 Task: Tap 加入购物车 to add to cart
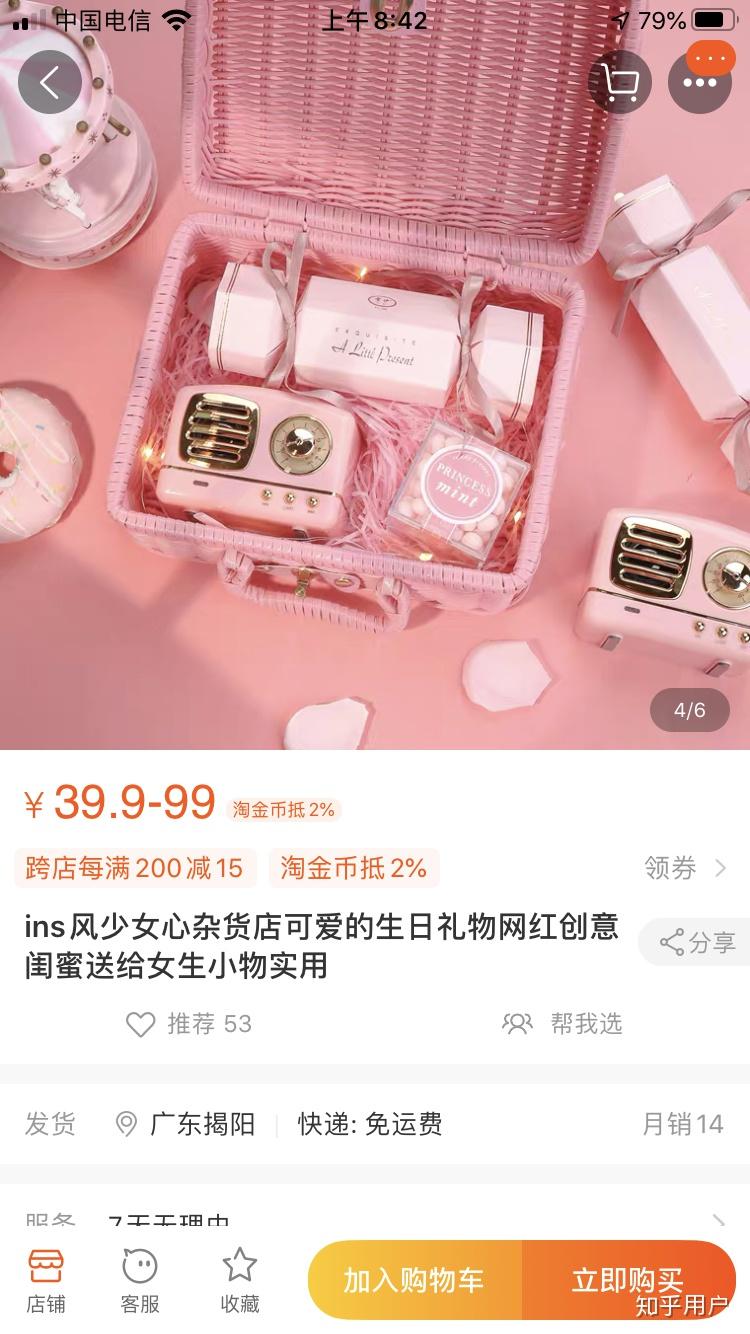pyautogui.click(x=414, y=1280)
